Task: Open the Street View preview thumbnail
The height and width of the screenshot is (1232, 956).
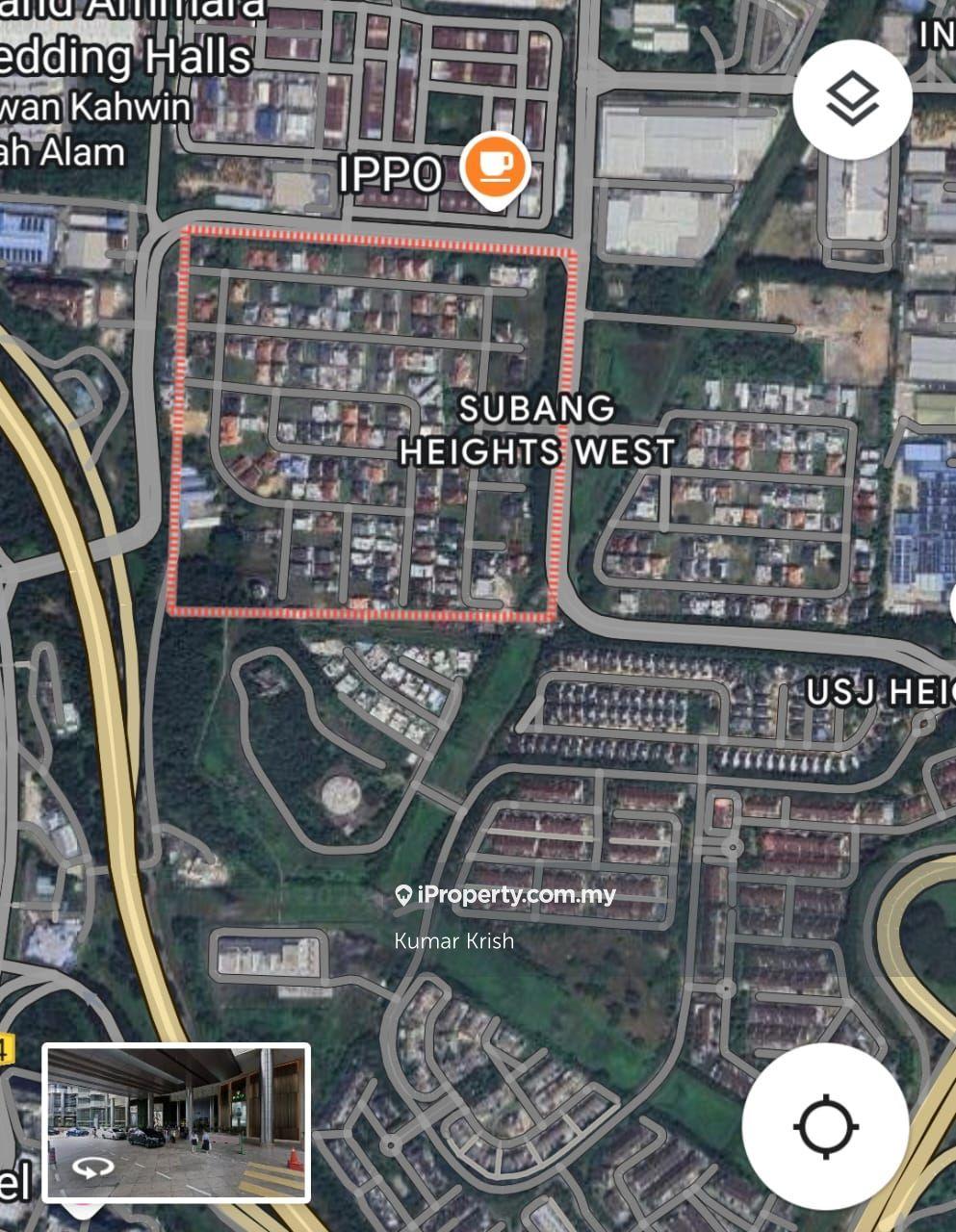Action: [x=177, y=1122]
